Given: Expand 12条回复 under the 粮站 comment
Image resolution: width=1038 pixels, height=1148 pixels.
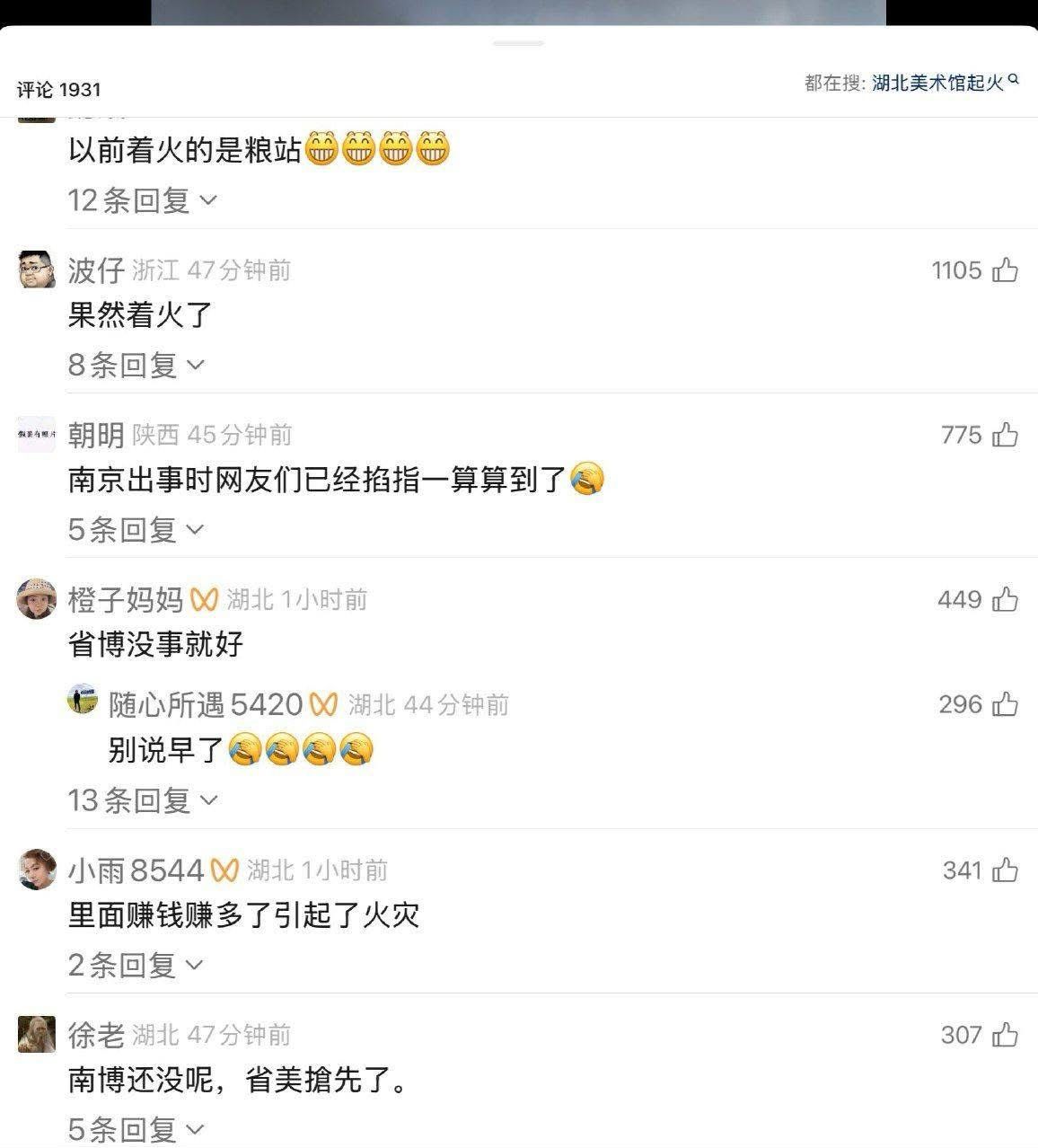Looking at the screenshot, I should (x=143, y=199).
